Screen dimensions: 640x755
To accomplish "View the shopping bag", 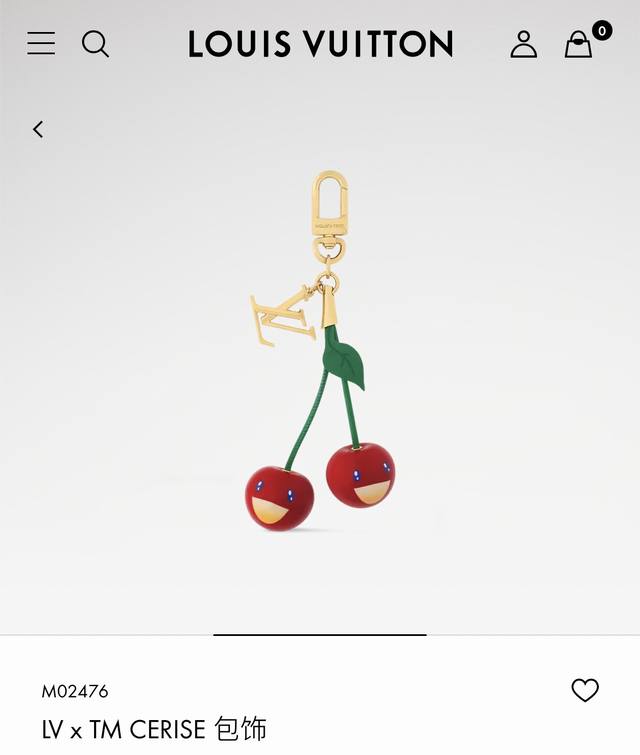I will click(579, 45).
